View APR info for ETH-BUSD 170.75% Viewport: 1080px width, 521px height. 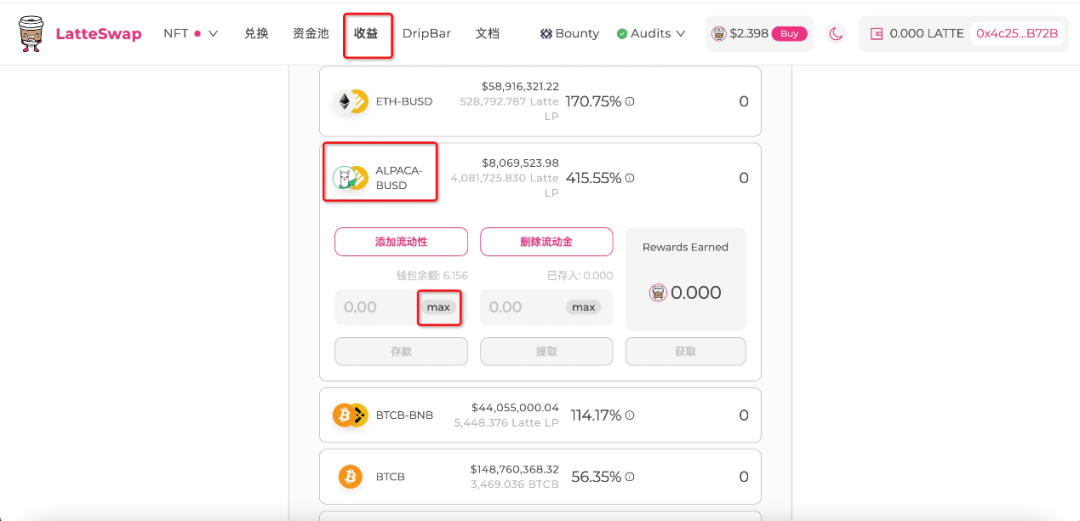[630, 102]
